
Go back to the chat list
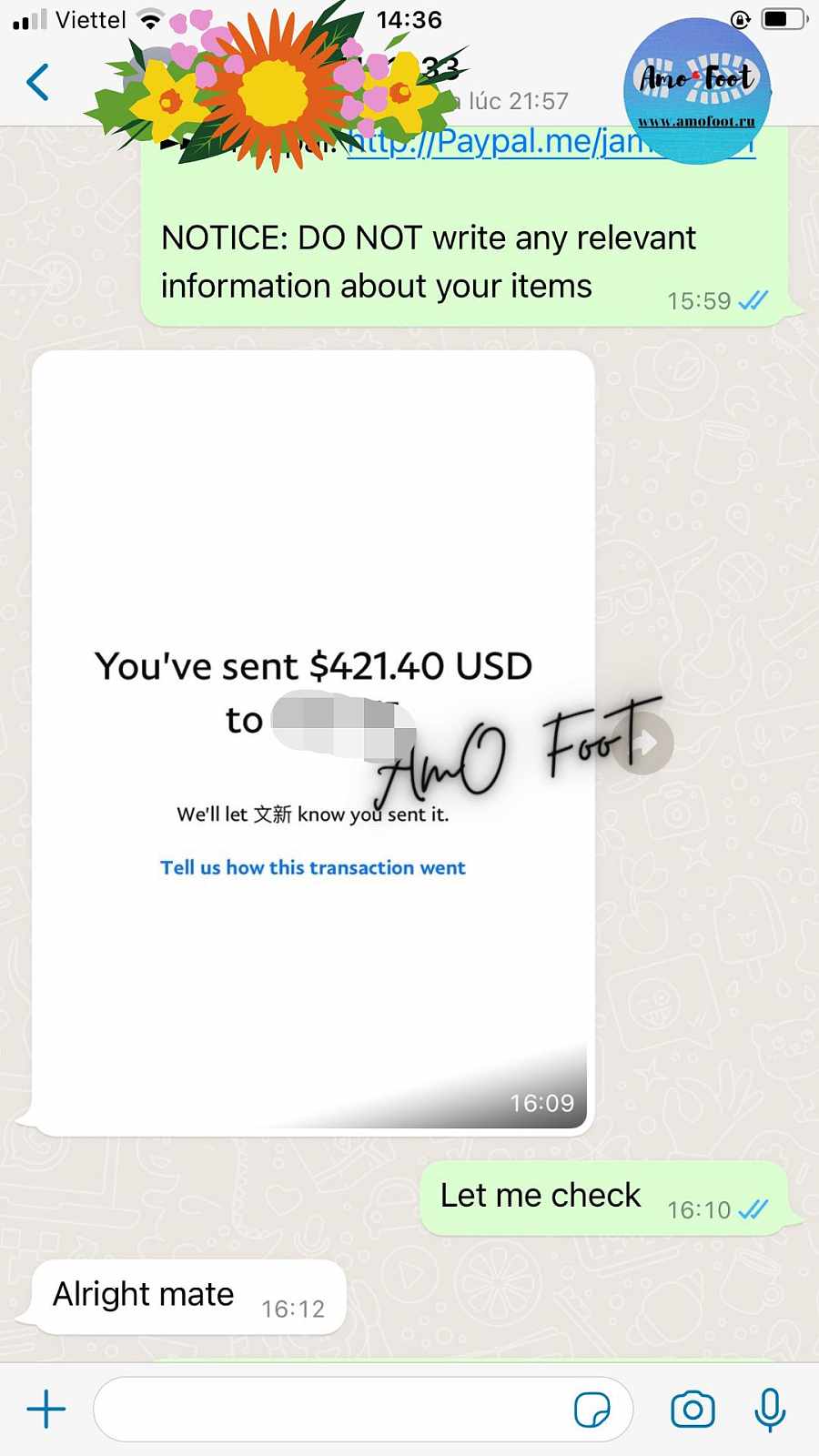pos(38,82)
